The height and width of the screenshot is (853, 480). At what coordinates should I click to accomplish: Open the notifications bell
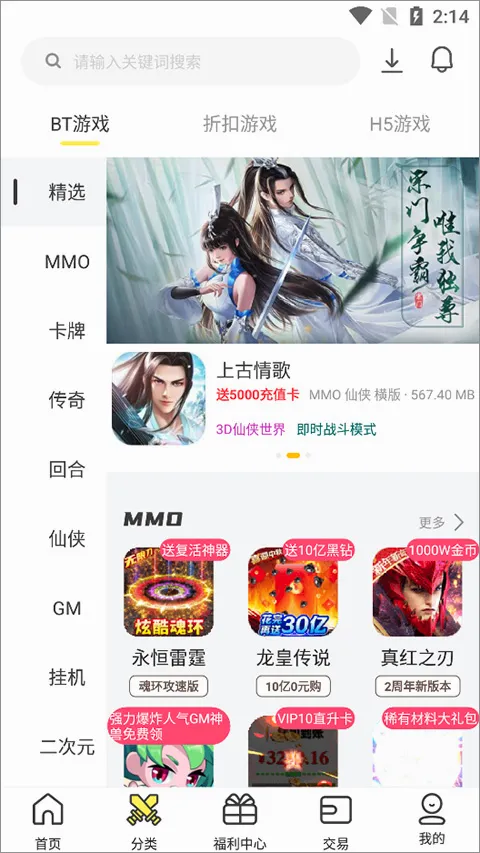(442, 60)
